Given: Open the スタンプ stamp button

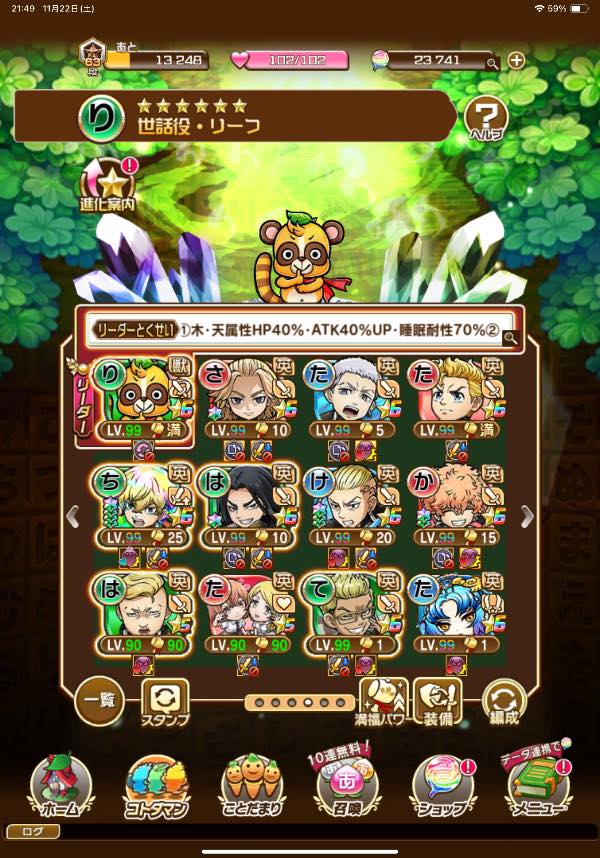Looking at the screenshot, I should click(x=165, y=703).
